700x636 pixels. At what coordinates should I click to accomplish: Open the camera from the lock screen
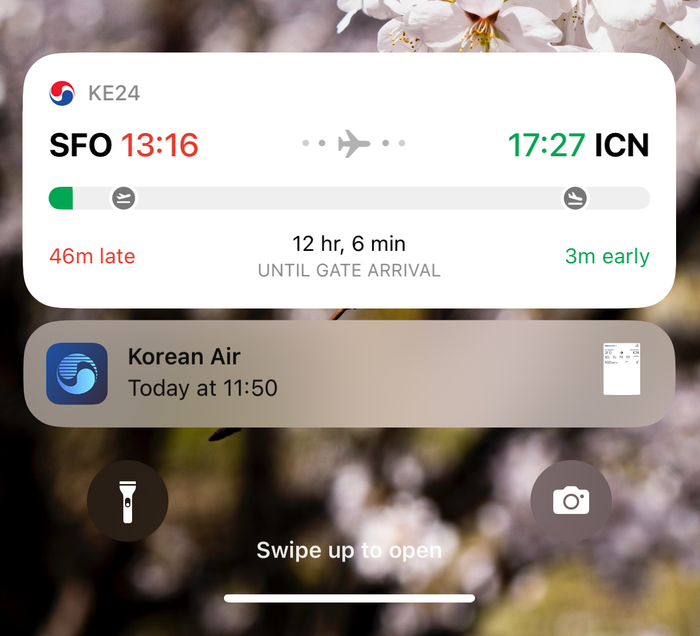(570, 500)
